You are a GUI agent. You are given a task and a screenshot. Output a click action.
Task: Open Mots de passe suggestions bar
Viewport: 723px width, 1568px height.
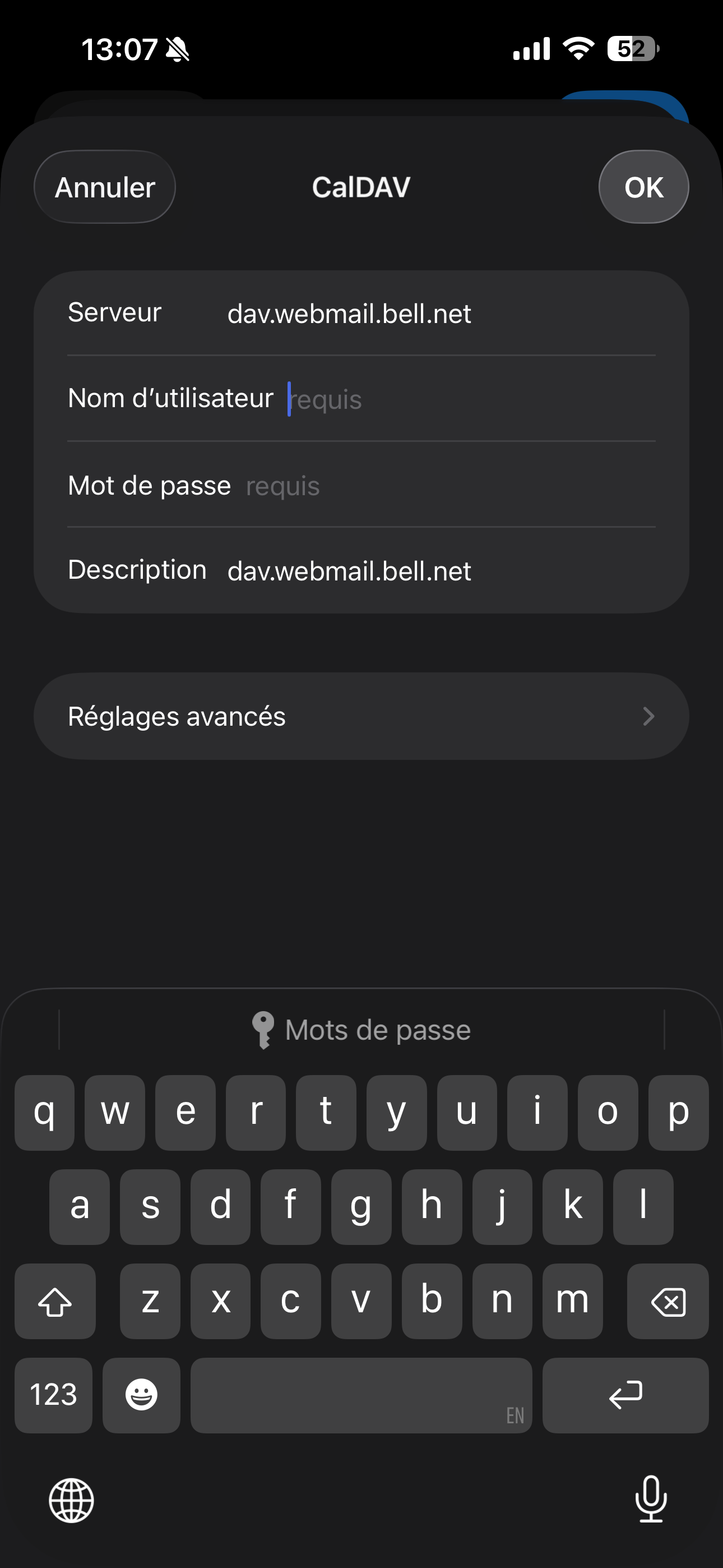tap(378, 1029)
